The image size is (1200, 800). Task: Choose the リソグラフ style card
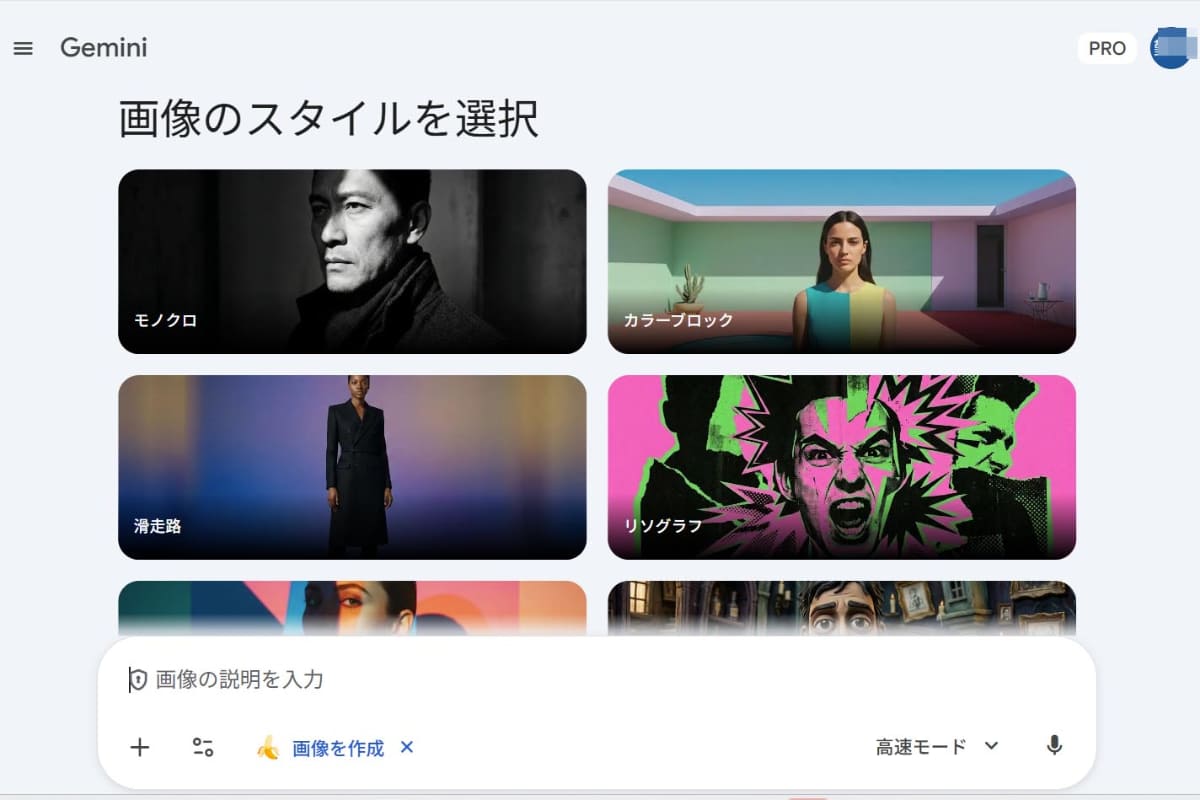pyautogui.click(x=841, y=467)
